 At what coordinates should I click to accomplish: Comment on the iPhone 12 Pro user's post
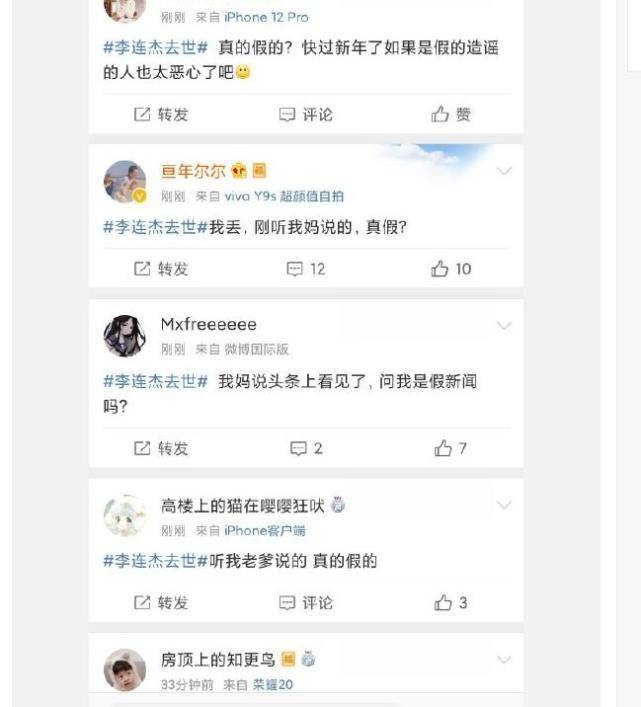tap(305, 115)
